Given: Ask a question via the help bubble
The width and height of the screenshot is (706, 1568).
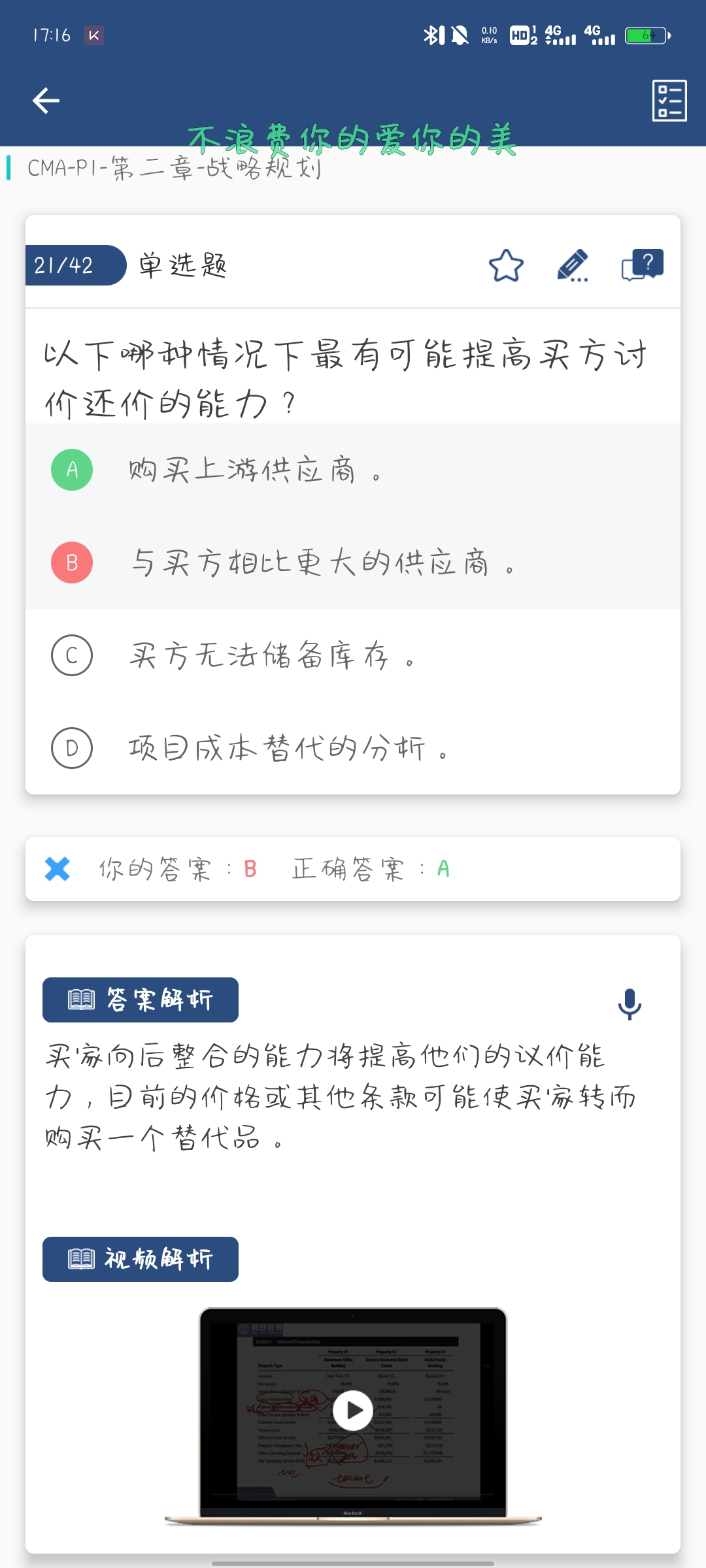Looking at the screenshot, I should point(643,266).
